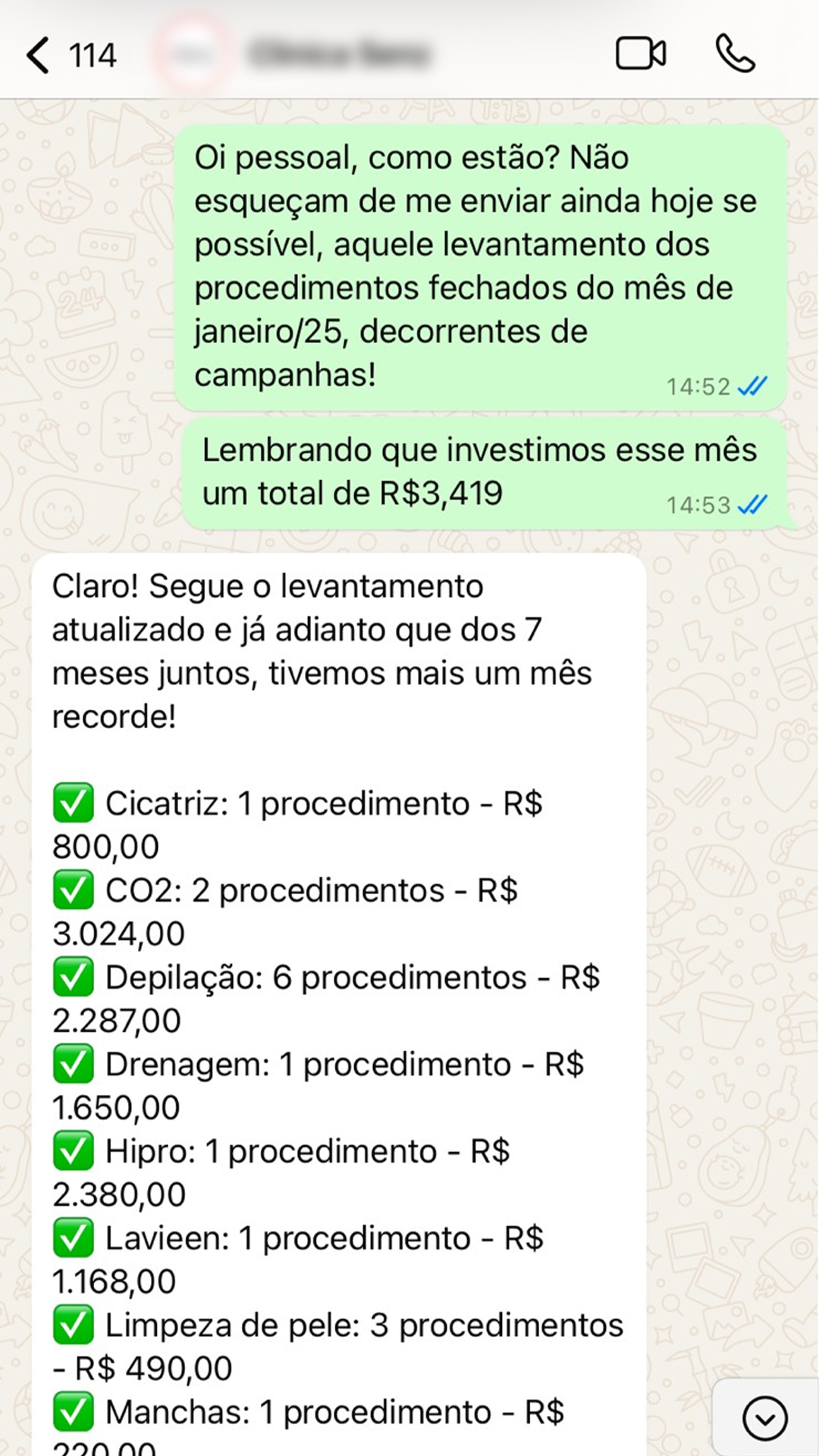This screenshot has height=1456, width=819.
Task: Jump to the latest message
Action: [764, 1417]
